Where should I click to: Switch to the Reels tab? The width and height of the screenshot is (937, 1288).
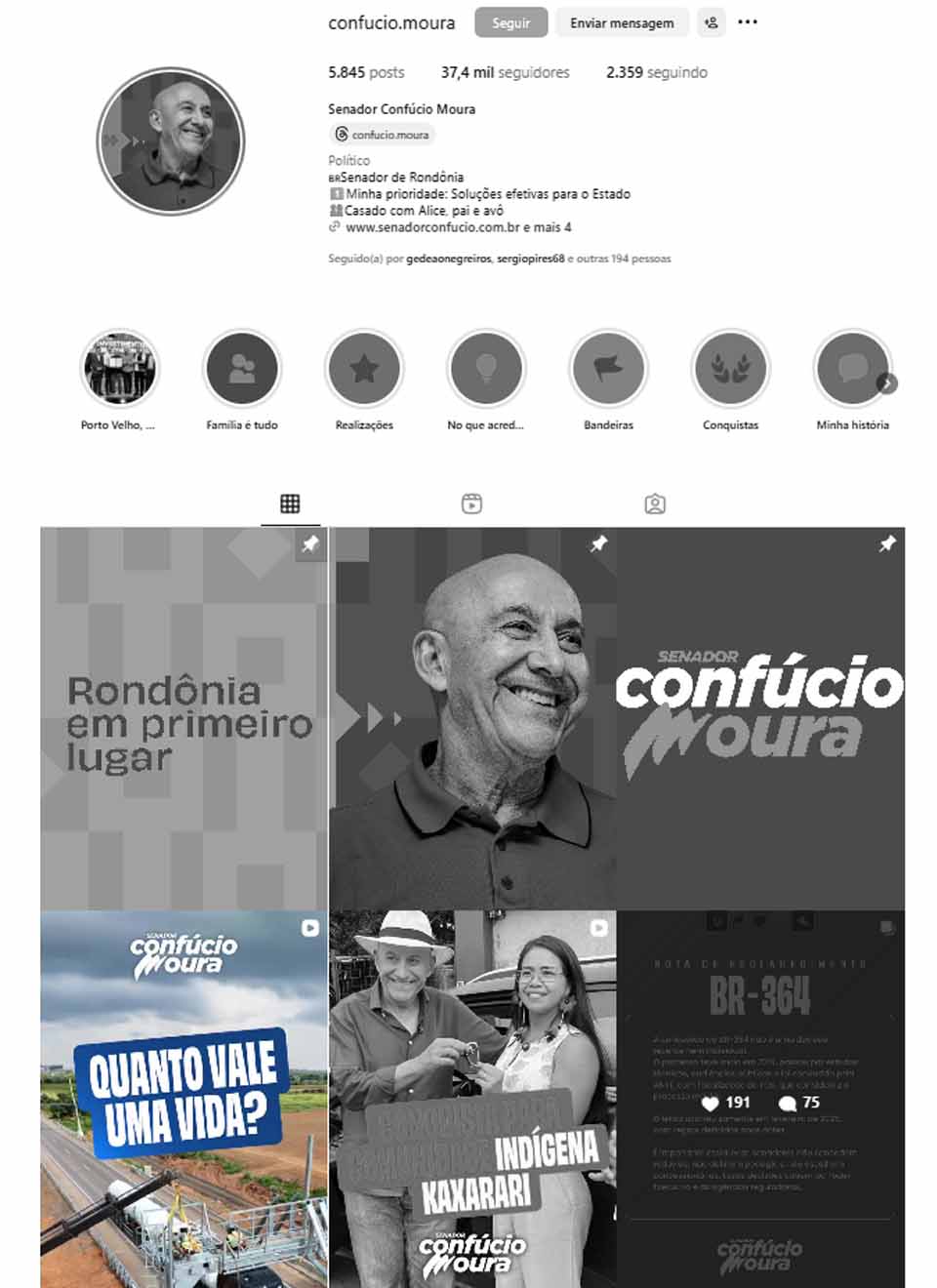tap(471, 504)
